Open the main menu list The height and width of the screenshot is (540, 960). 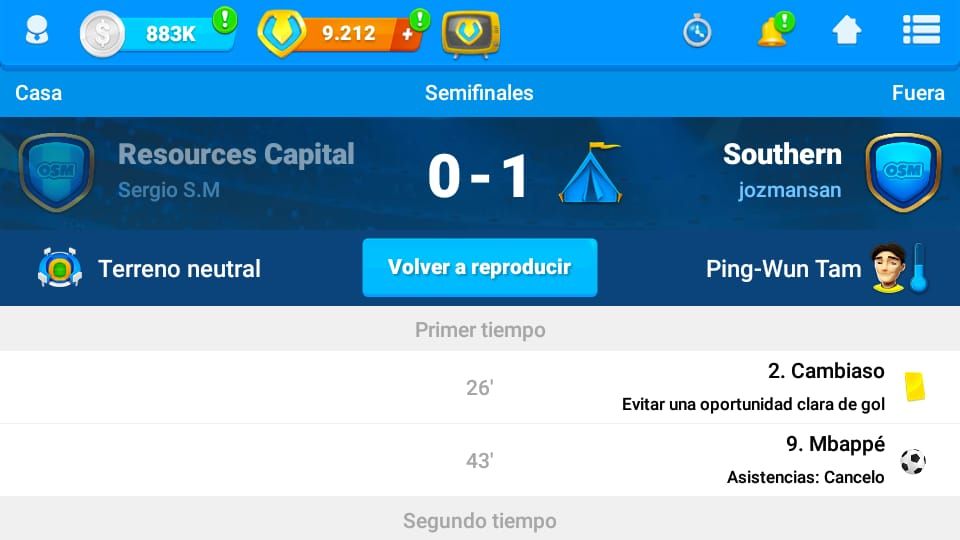[920, 31]
